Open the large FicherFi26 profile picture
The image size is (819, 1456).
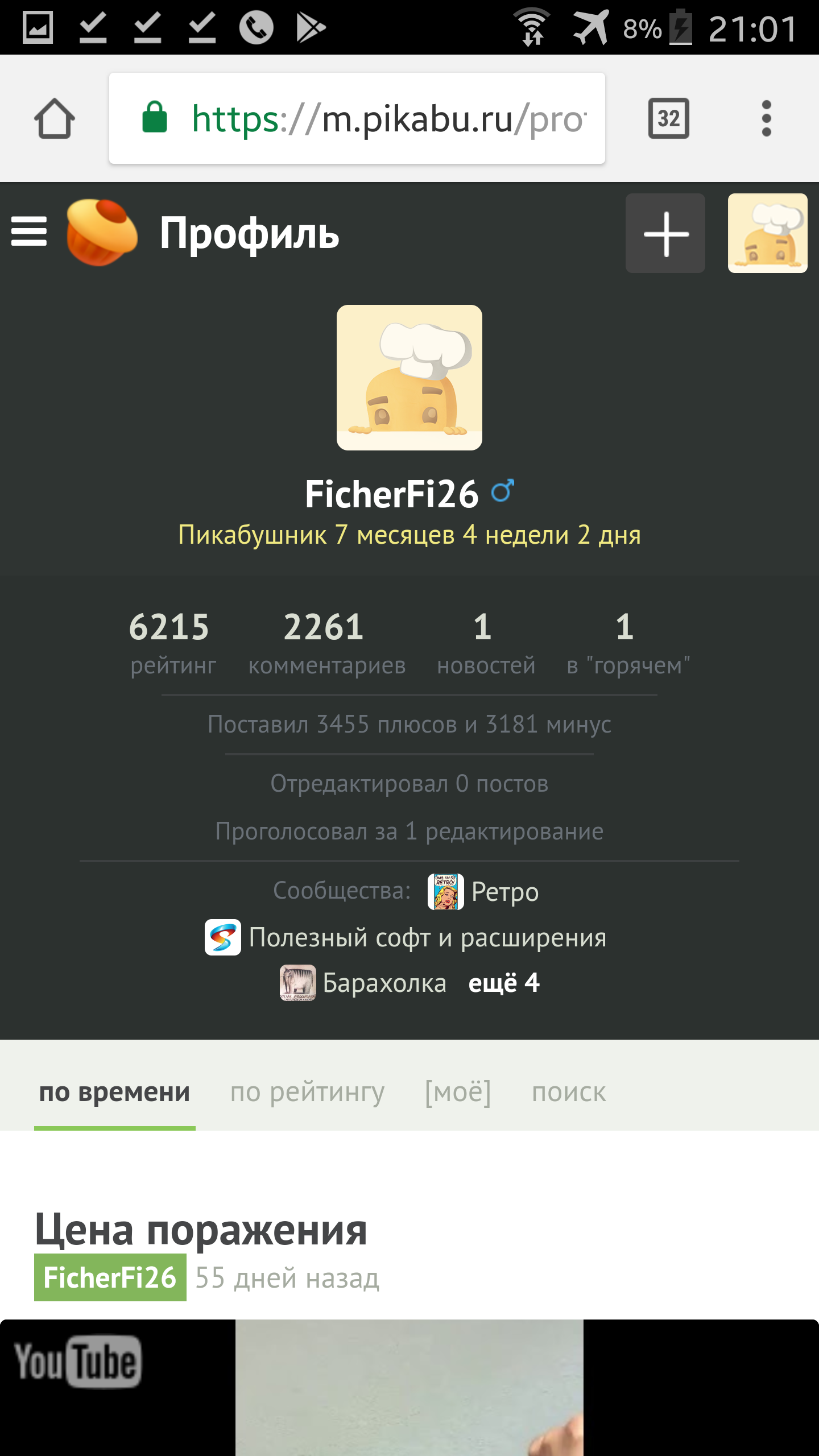(409, 378)
